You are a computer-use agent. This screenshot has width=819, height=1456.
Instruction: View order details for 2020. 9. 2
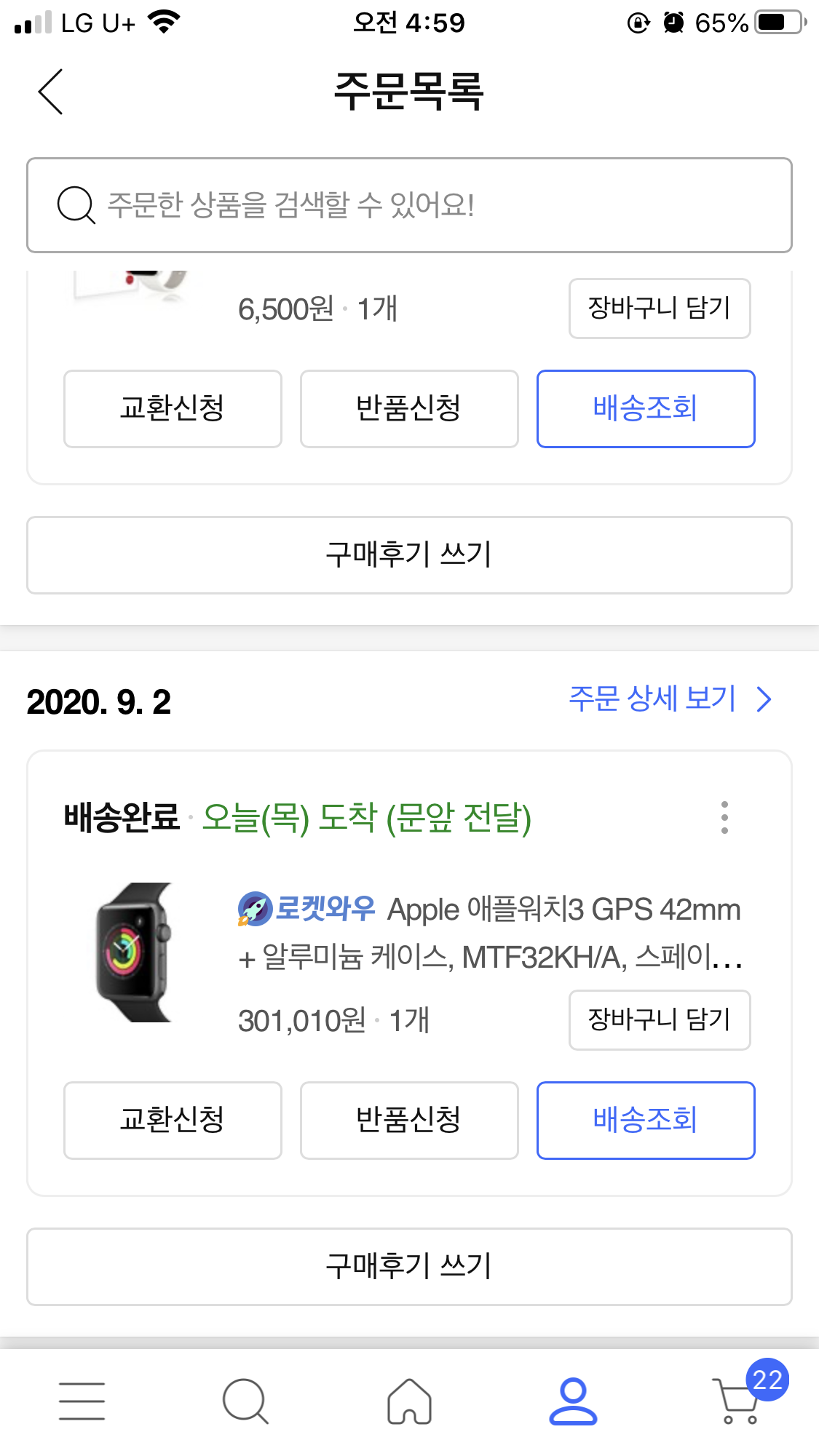tap(669, 699)
